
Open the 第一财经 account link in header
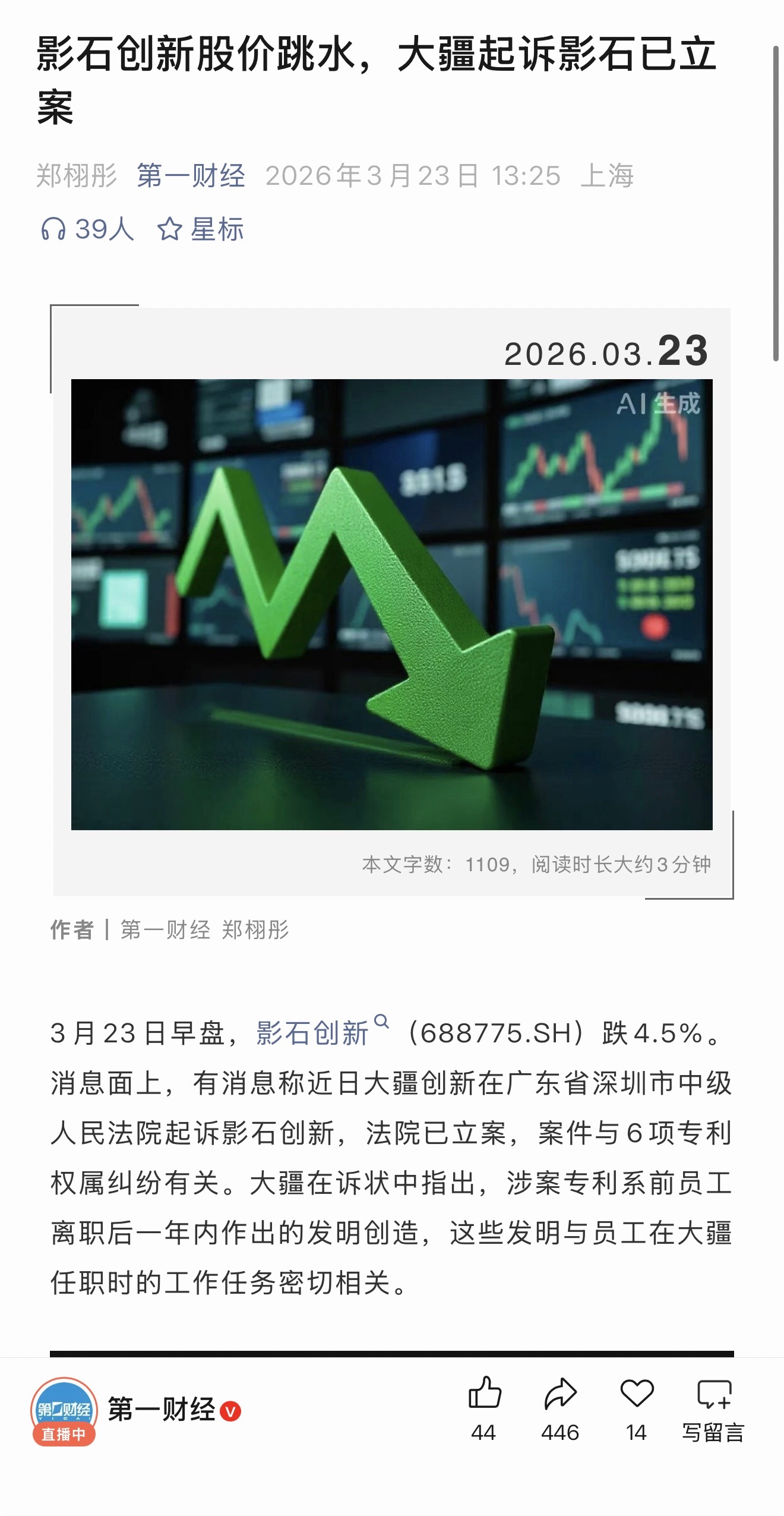(x=191, y=177)
